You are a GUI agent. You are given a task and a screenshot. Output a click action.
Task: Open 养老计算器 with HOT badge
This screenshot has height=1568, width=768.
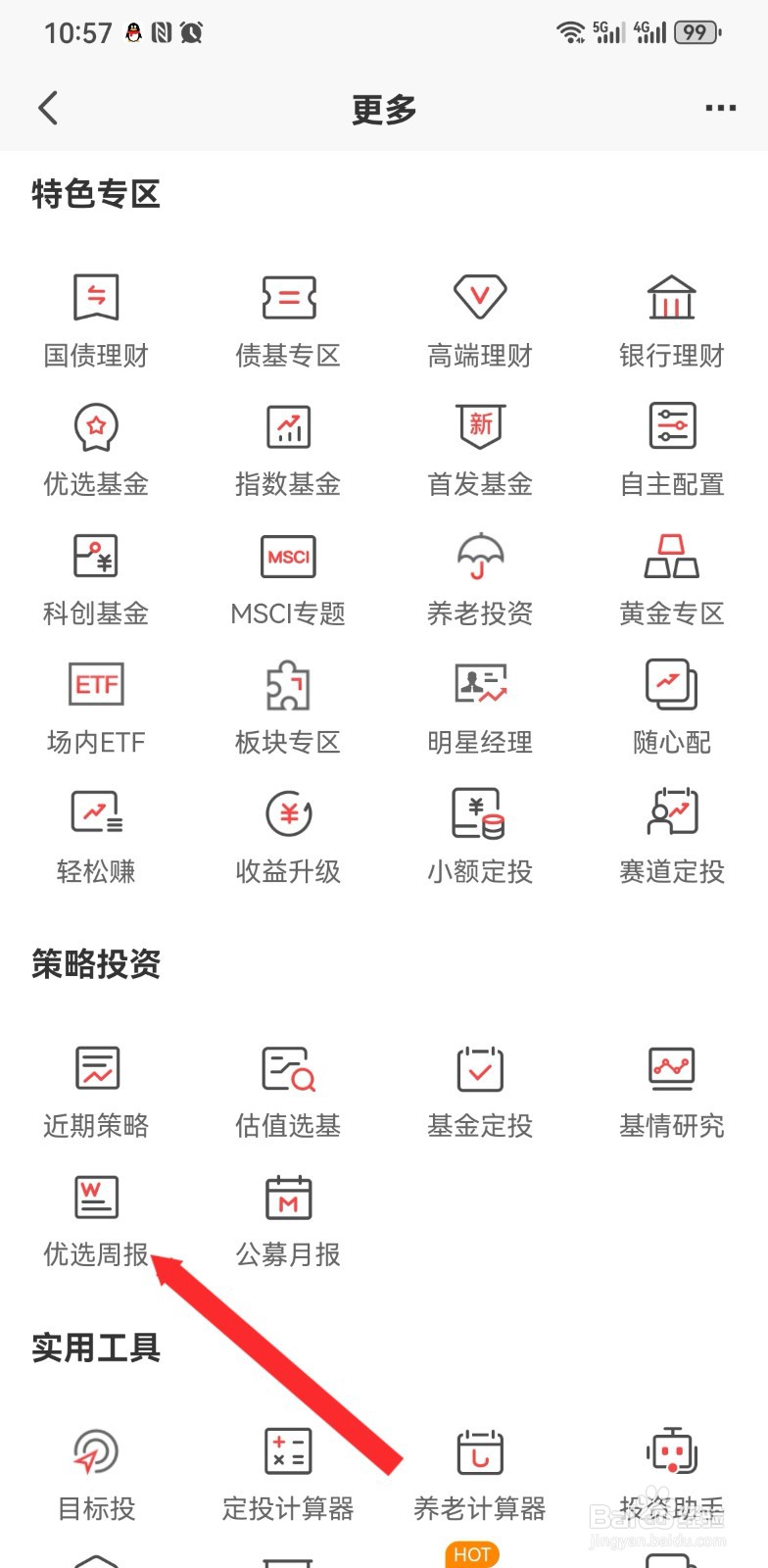[479, 1470]
